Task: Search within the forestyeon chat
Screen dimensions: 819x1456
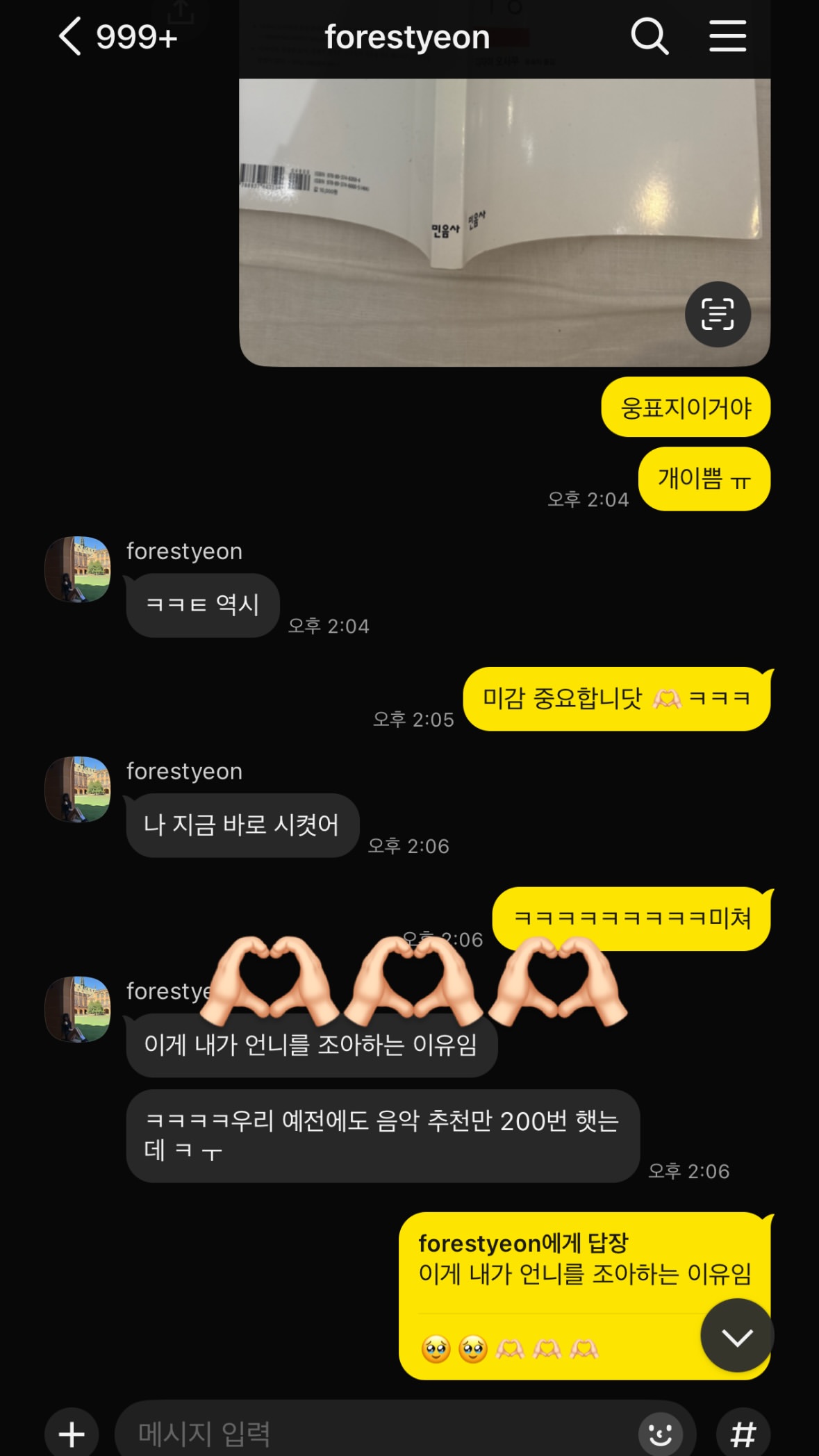Action: point(649,37)
